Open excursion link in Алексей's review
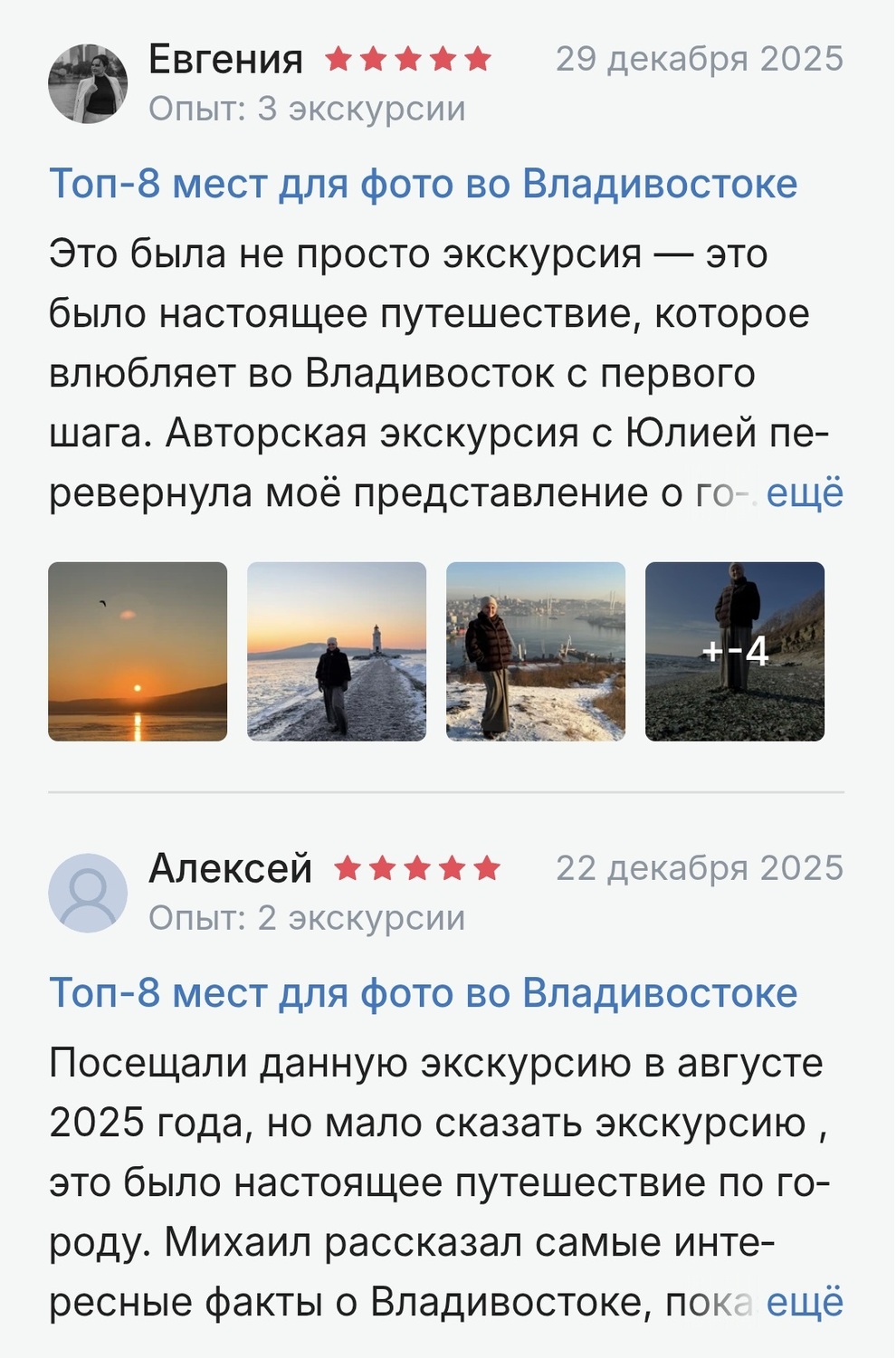Screen dimensions: 896x1358 423,993
